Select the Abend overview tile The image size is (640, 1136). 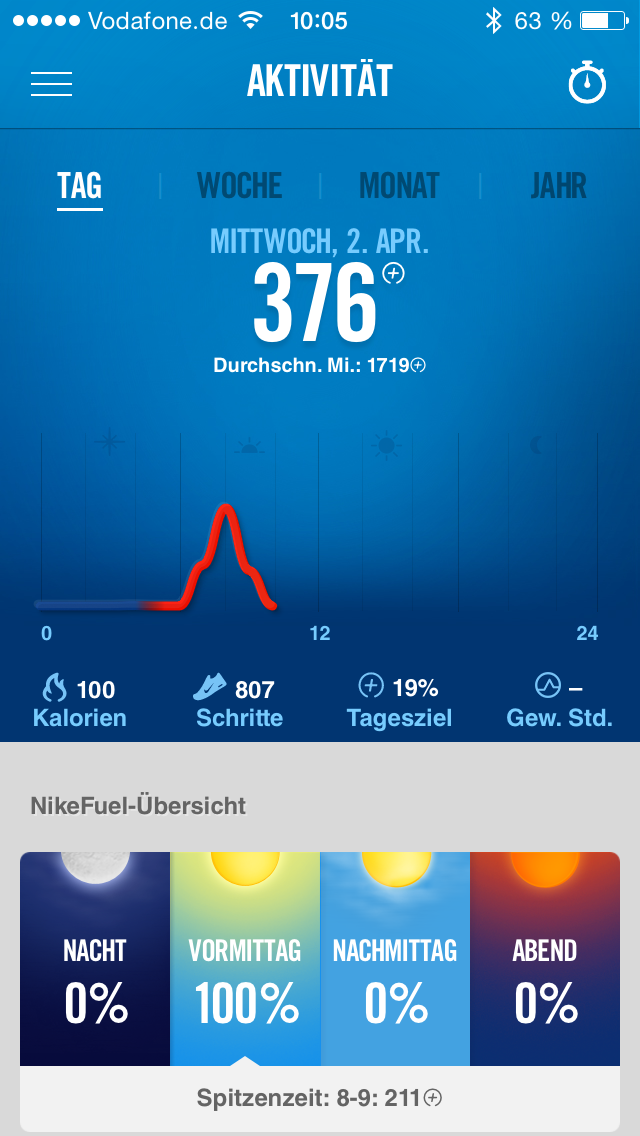(545, 958)
